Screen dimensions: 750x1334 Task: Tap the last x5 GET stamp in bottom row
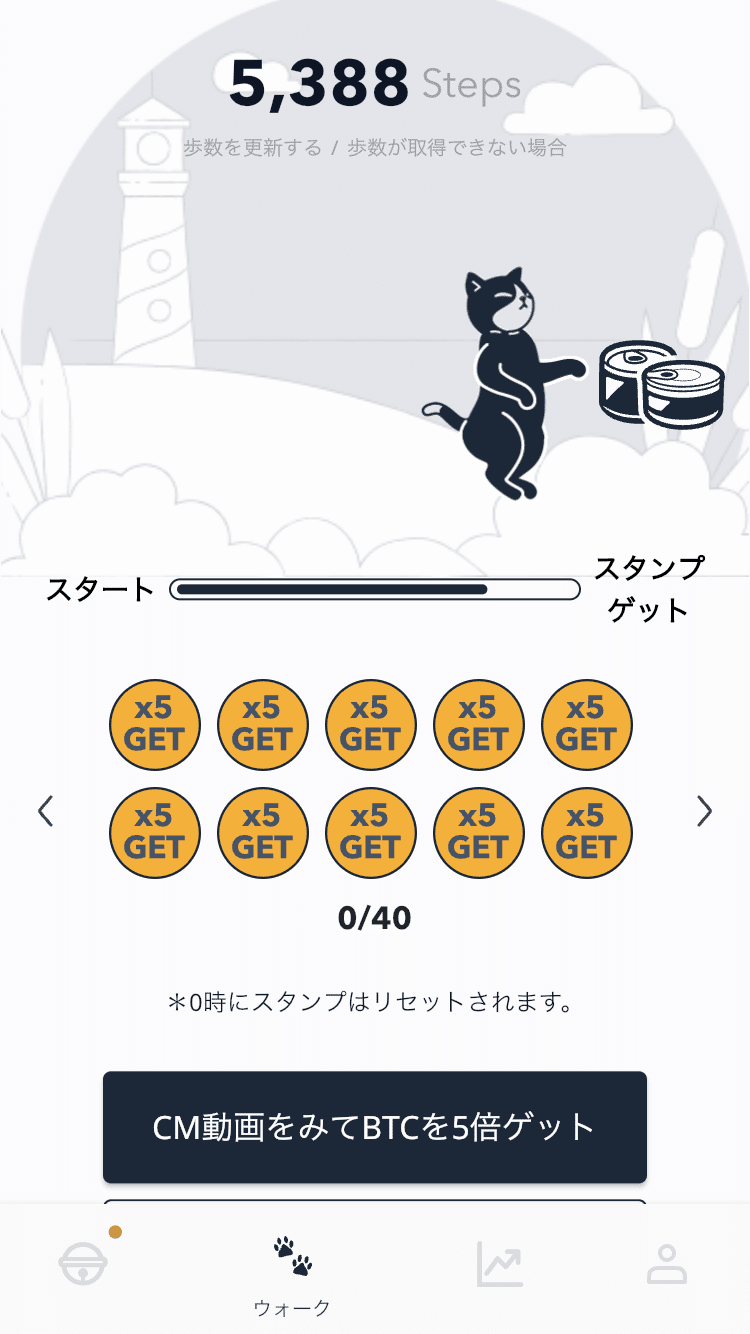586,832
